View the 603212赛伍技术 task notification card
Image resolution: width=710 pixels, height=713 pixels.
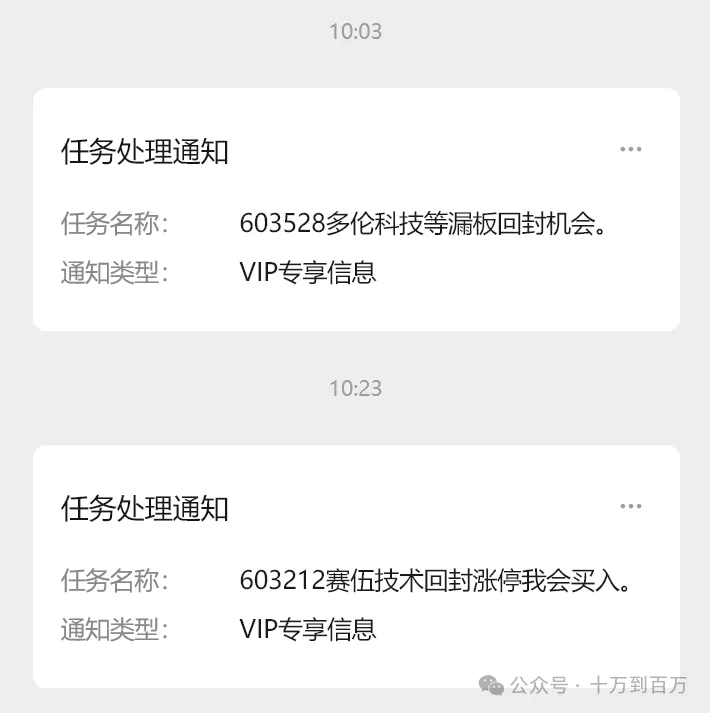(356, 580)
